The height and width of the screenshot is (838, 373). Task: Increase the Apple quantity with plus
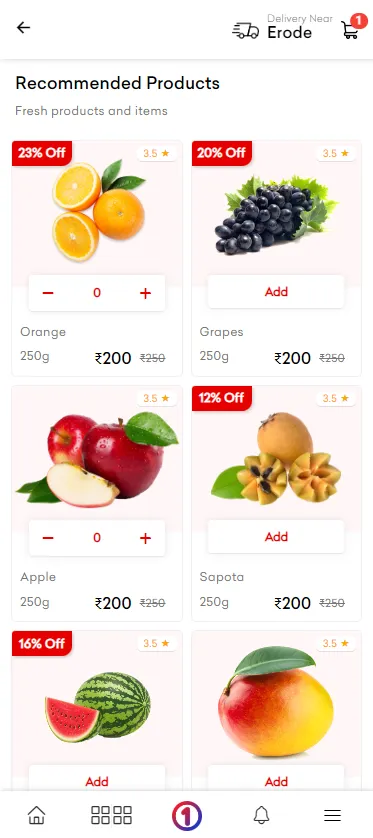[x=145, y=538]
